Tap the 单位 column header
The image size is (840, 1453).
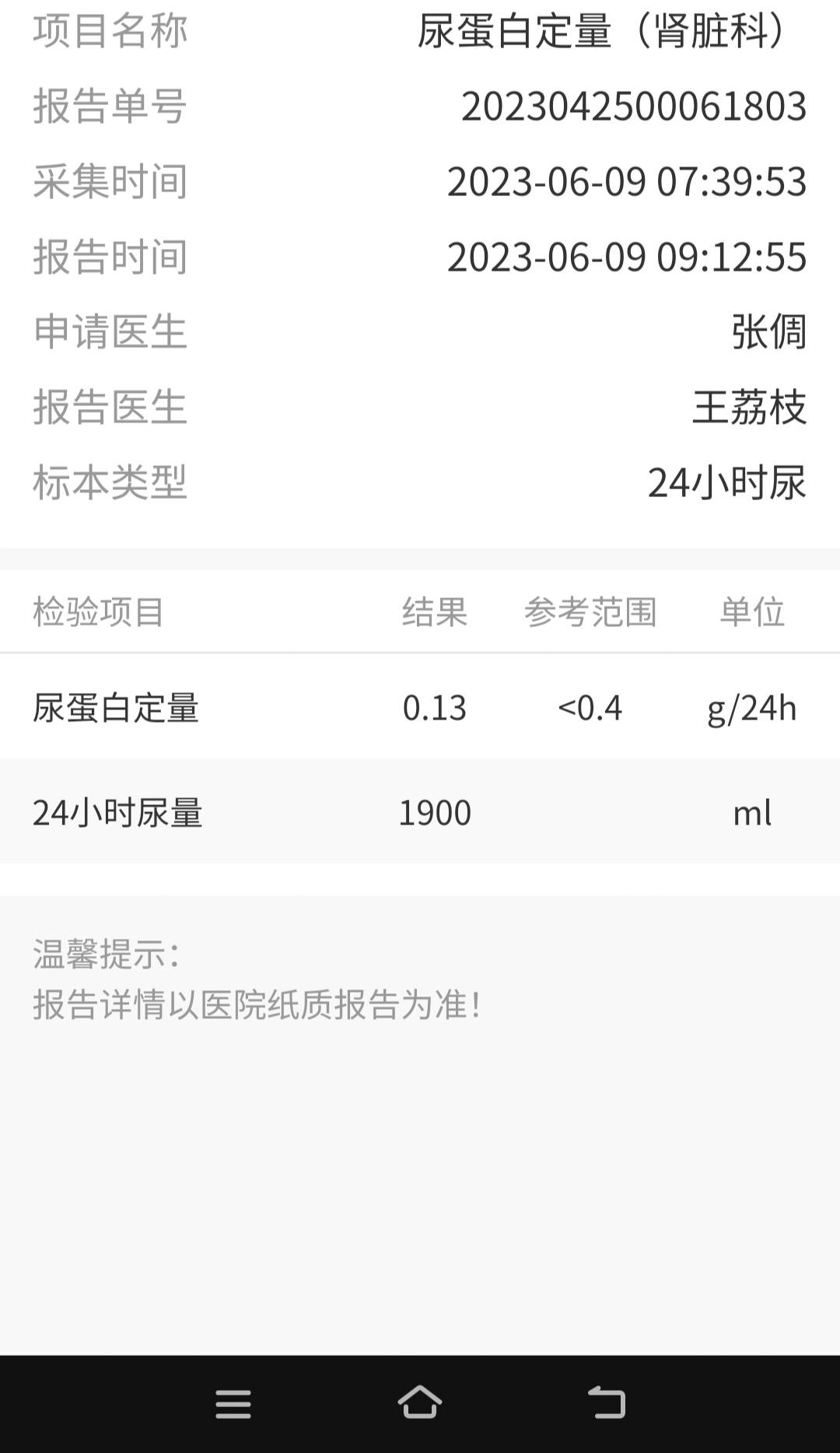pos(753,611)
